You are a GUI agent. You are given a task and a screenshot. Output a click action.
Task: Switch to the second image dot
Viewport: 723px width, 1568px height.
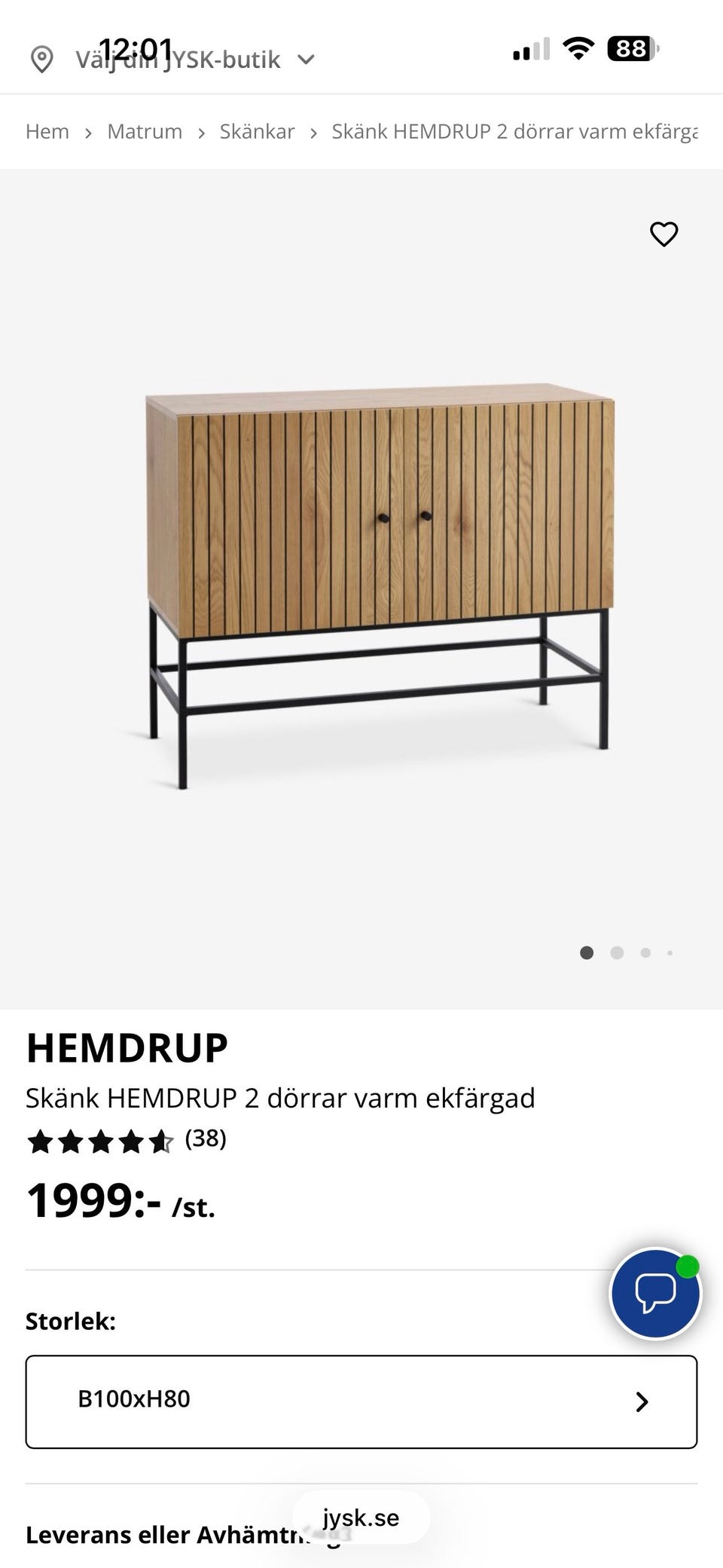618,953
